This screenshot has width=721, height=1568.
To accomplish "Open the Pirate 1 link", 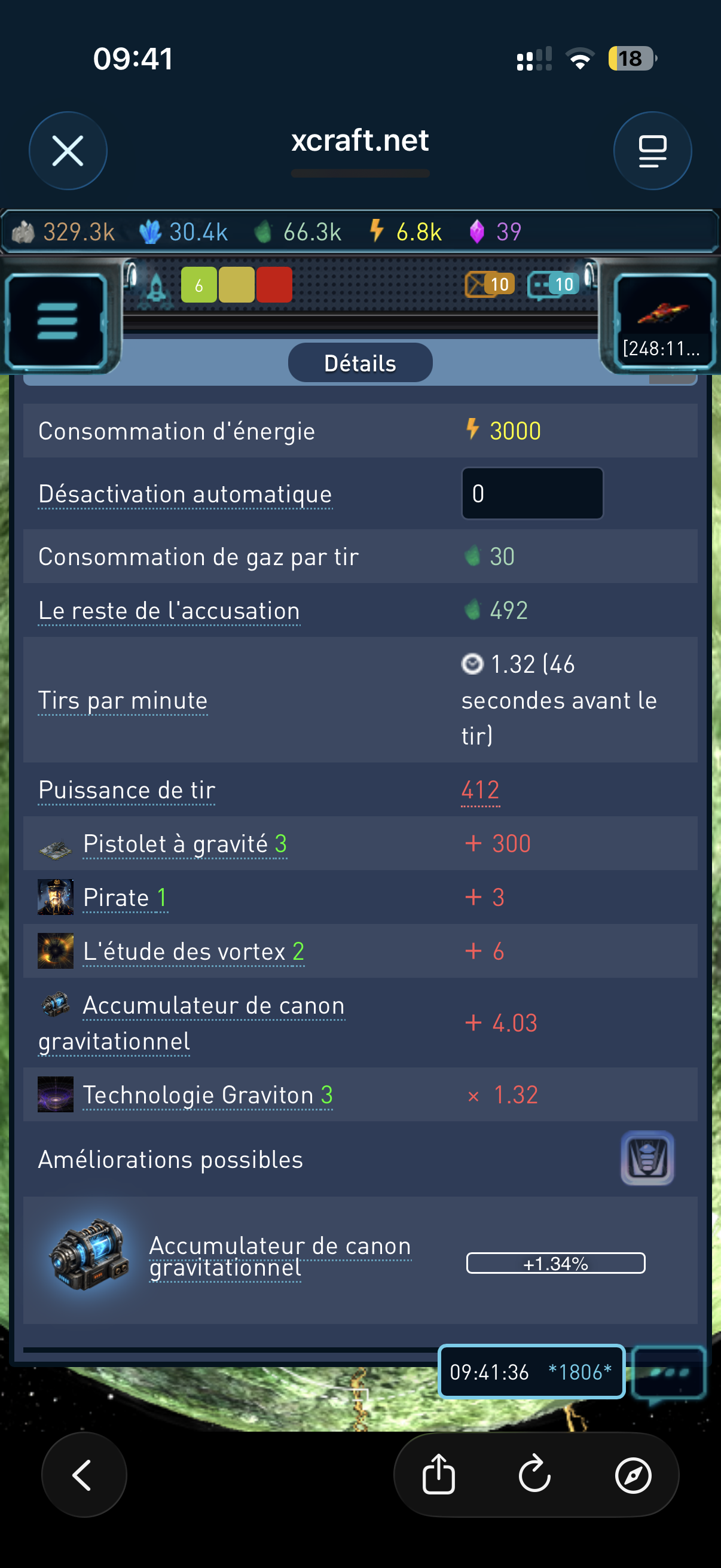I will [x=125, y=898].
